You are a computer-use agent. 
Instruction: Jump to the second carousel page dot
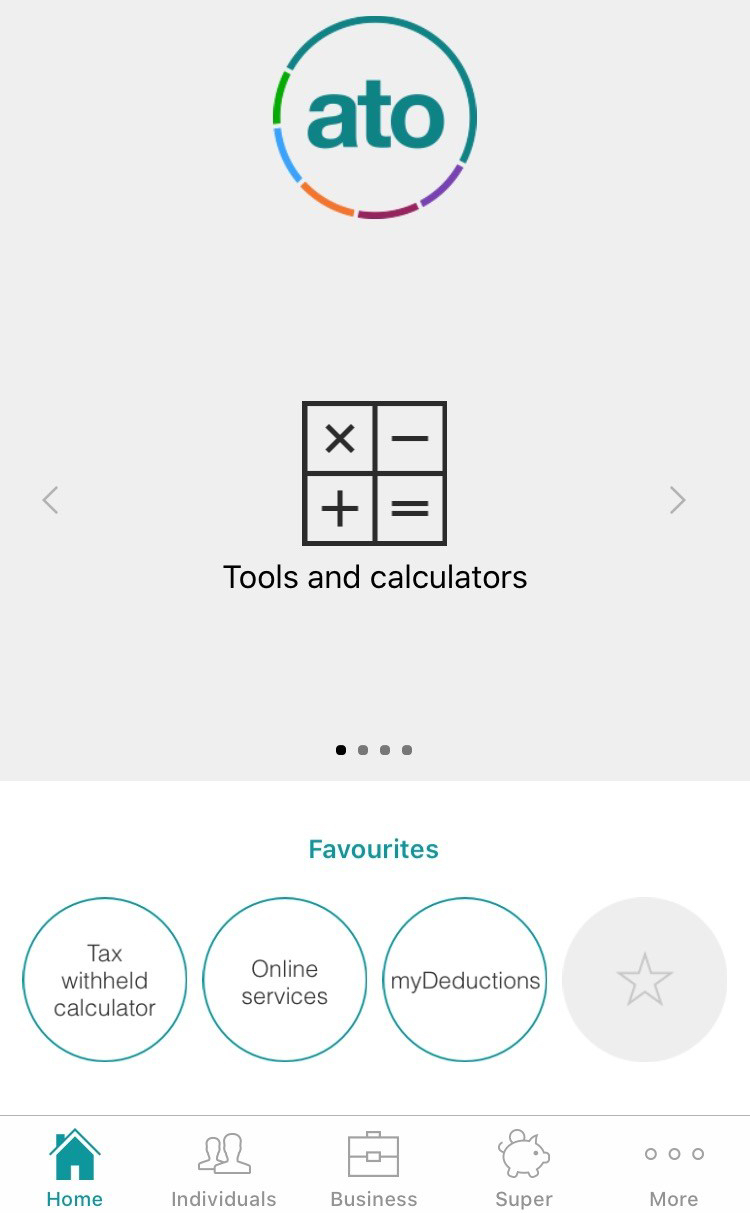pyautogui.click(x=363, y=749)
